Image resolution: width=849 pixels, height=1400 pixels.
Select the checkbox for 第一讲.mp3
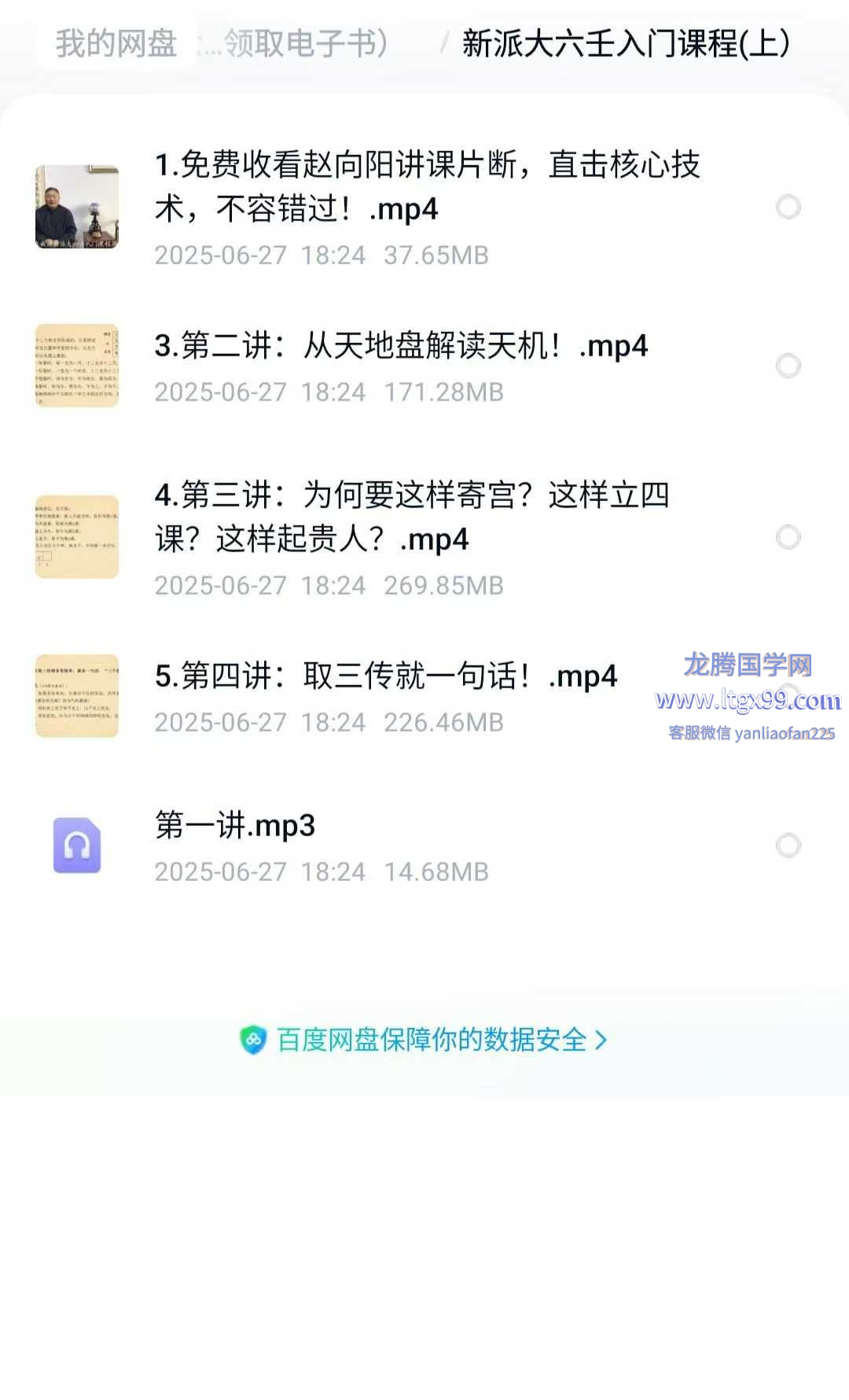click(788, 846)
